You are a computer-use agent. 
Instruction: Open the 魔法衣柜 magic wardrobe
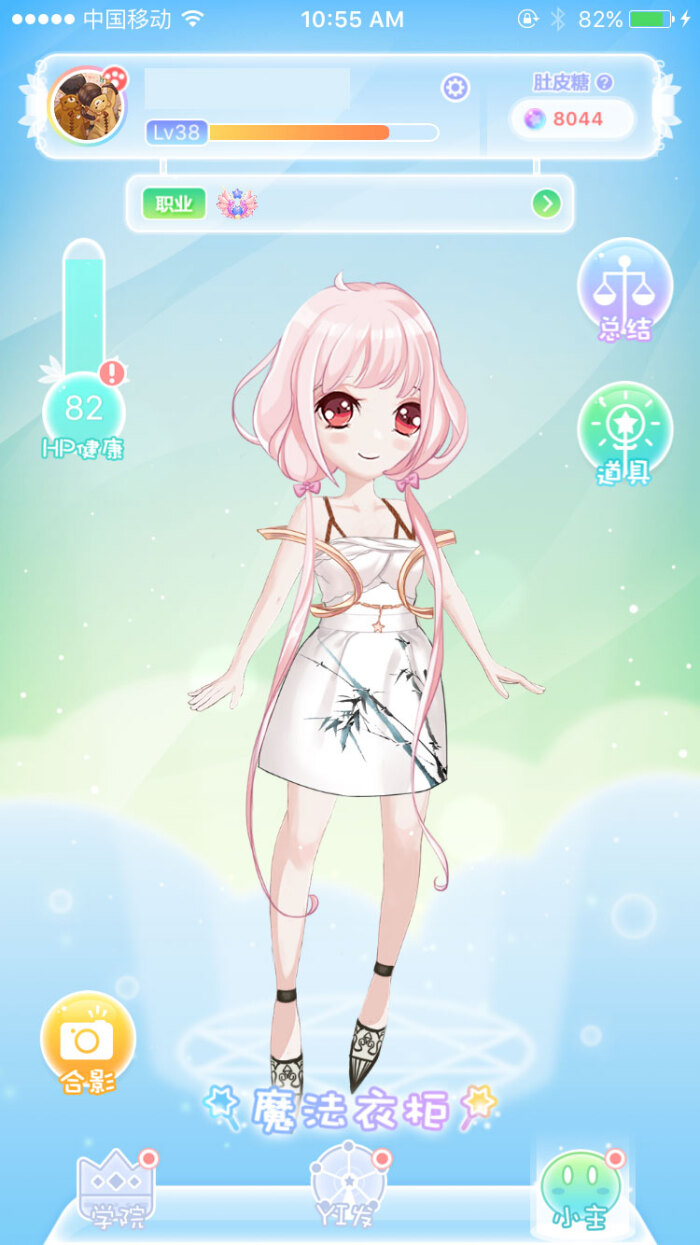[350, 1107]
